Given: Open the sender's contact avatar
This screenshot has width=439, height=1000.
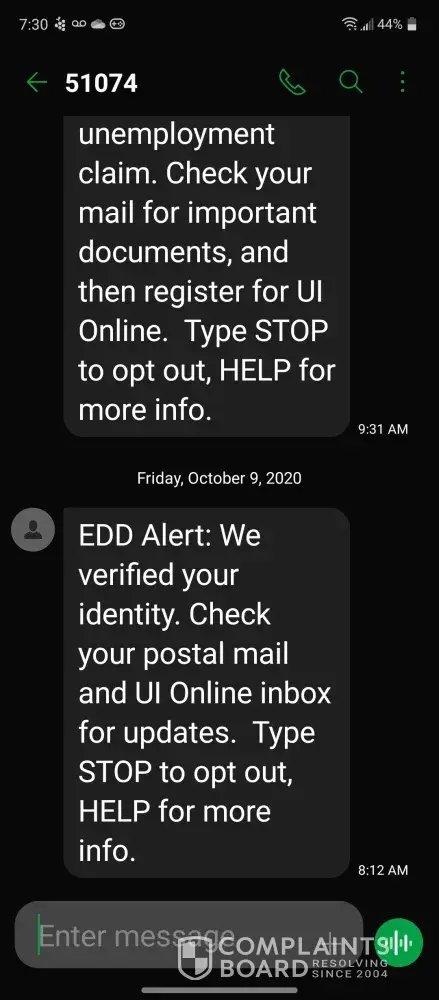Looking at the screenshot, I should [x=33, y=529].
